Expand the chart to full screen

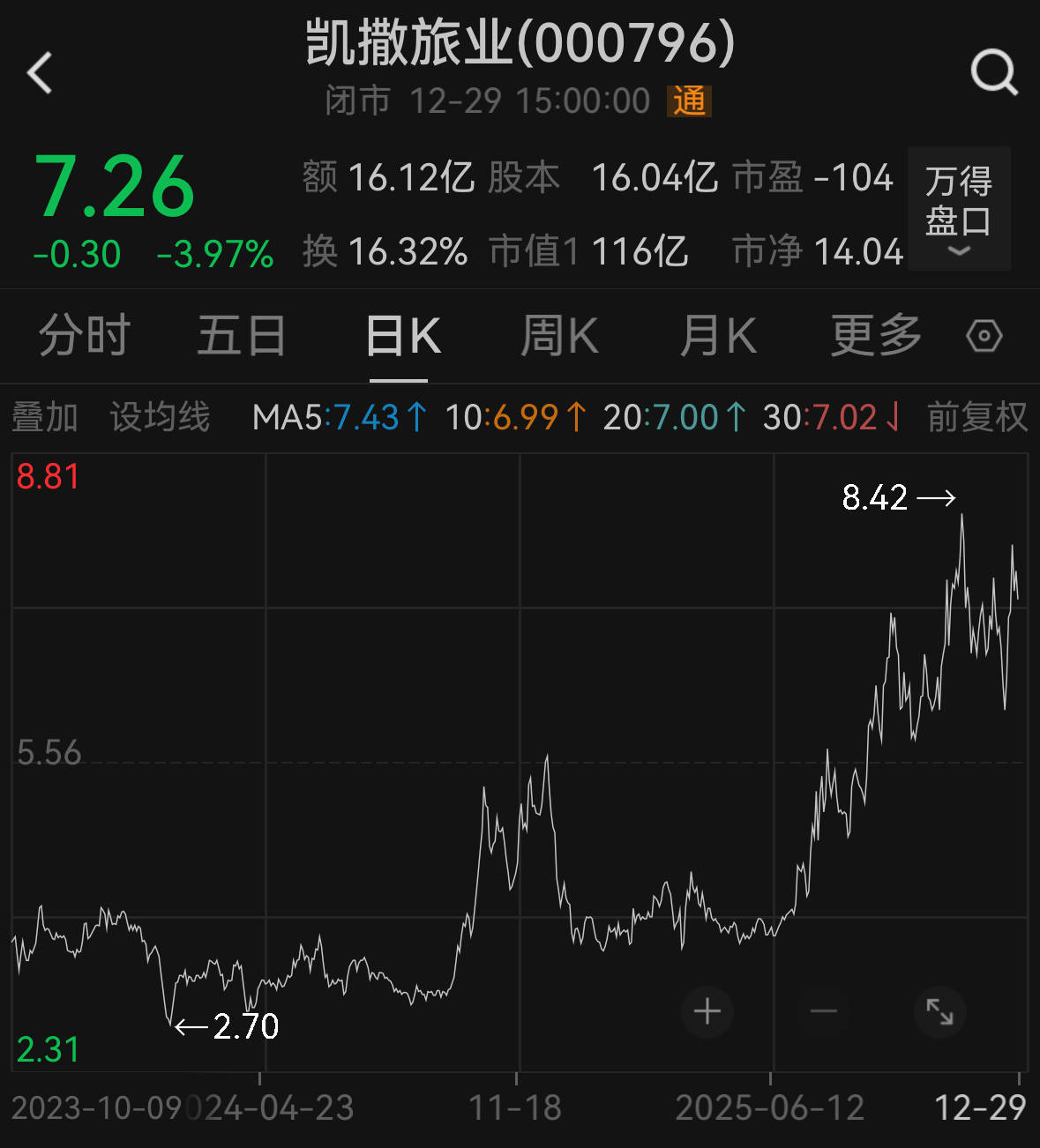pos(939,1011)
